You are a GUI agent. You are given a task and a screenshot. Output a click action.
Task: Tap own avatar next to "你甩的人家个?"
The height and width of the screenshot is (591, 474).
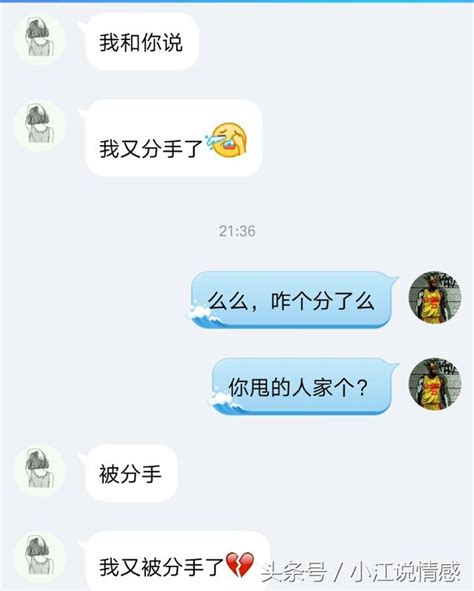click(435, 384)
